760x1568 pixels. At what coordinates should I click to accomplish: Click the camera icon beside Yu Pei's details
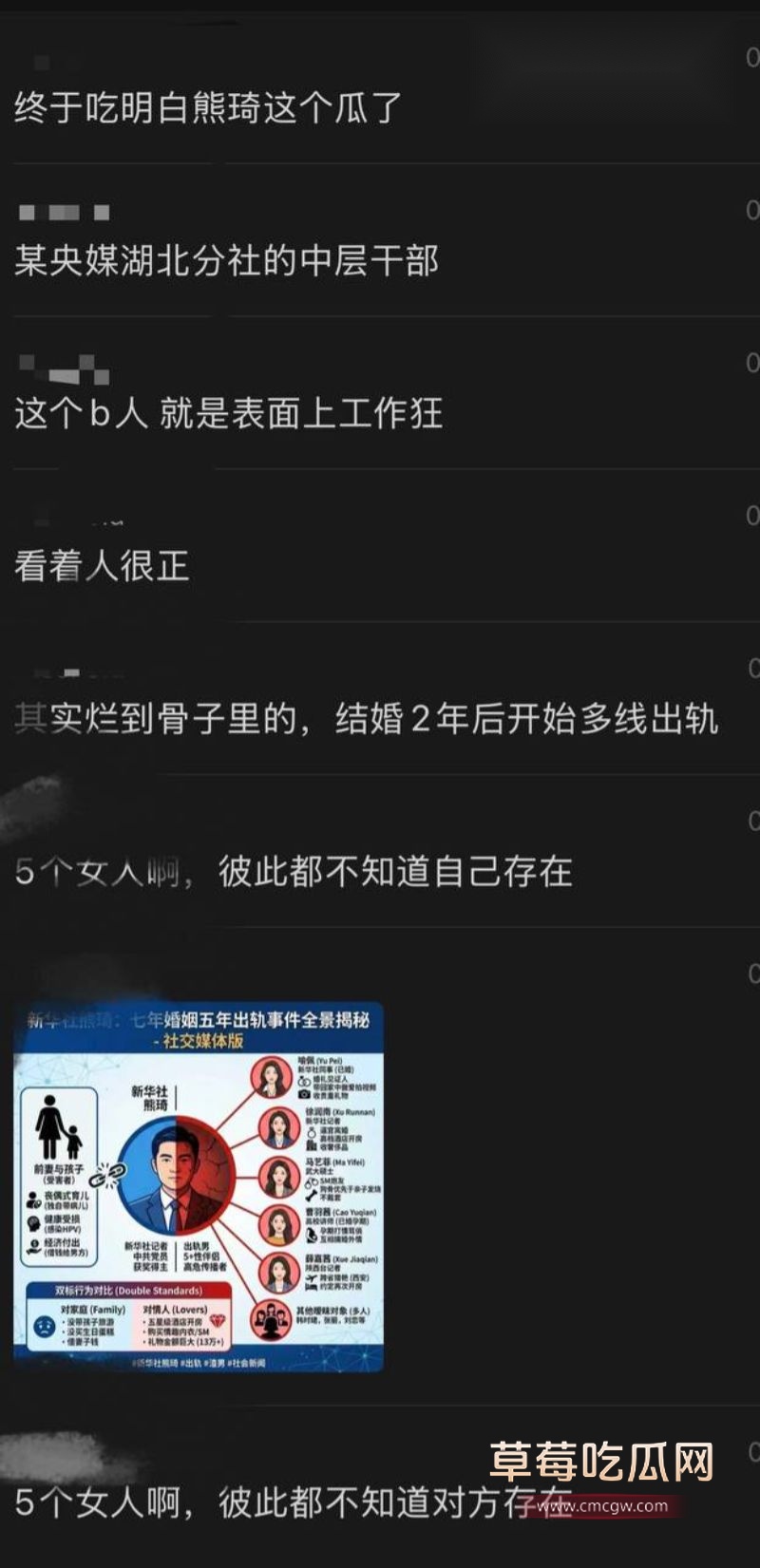(304, 1094)
